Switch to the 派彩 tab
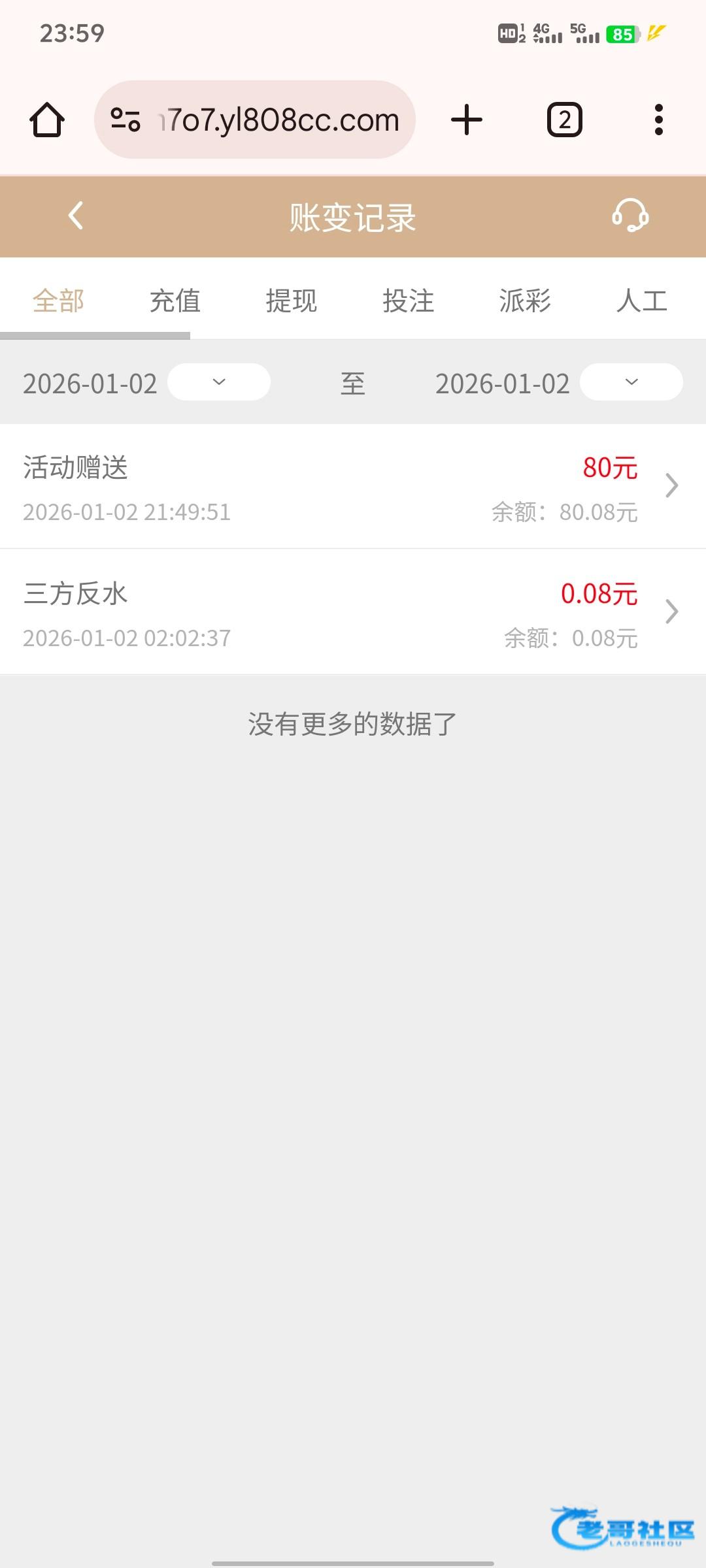The image size is (706, 1568). coord(525,301)
